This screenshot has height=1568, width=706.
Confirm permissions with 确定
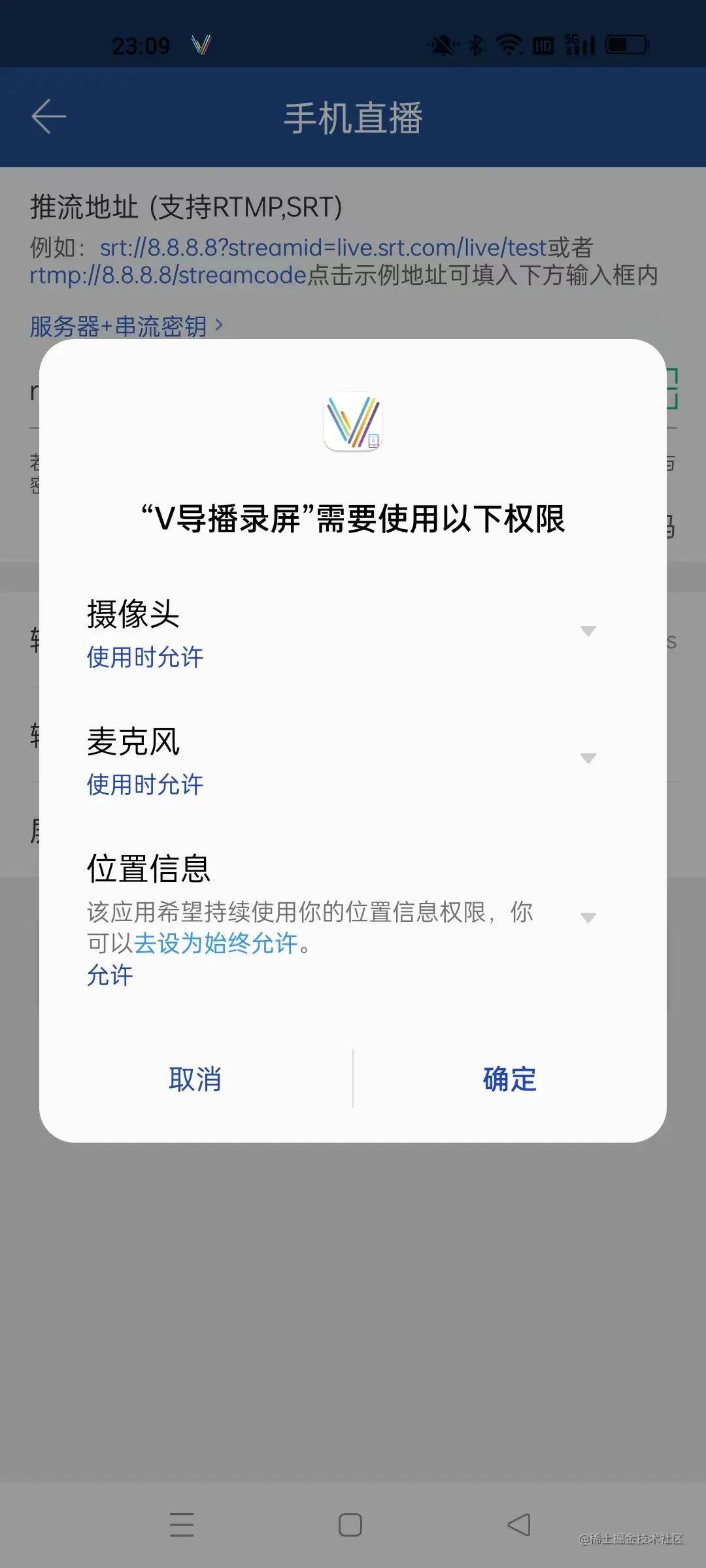tap(509, 1079)
